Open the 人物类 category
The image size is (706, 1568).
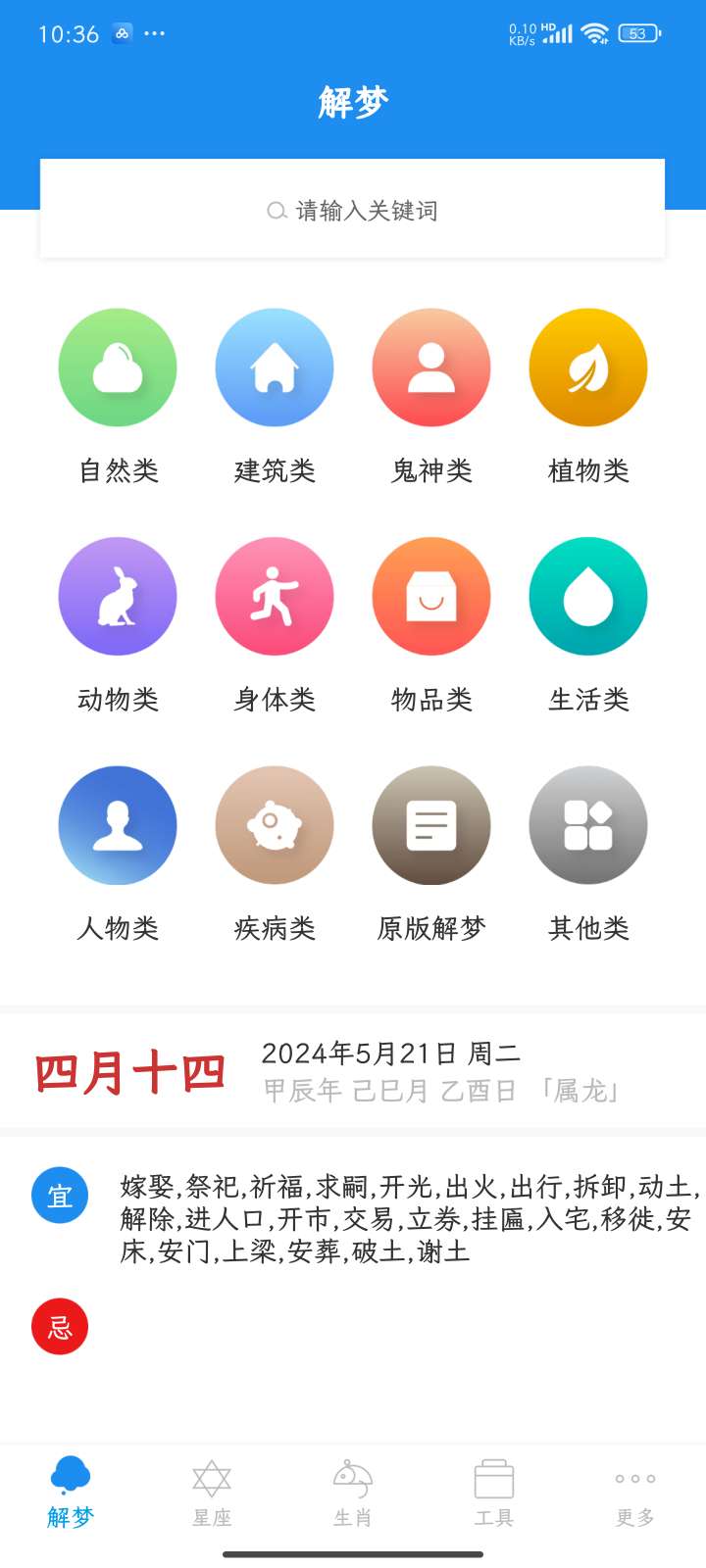click(118, 825)
